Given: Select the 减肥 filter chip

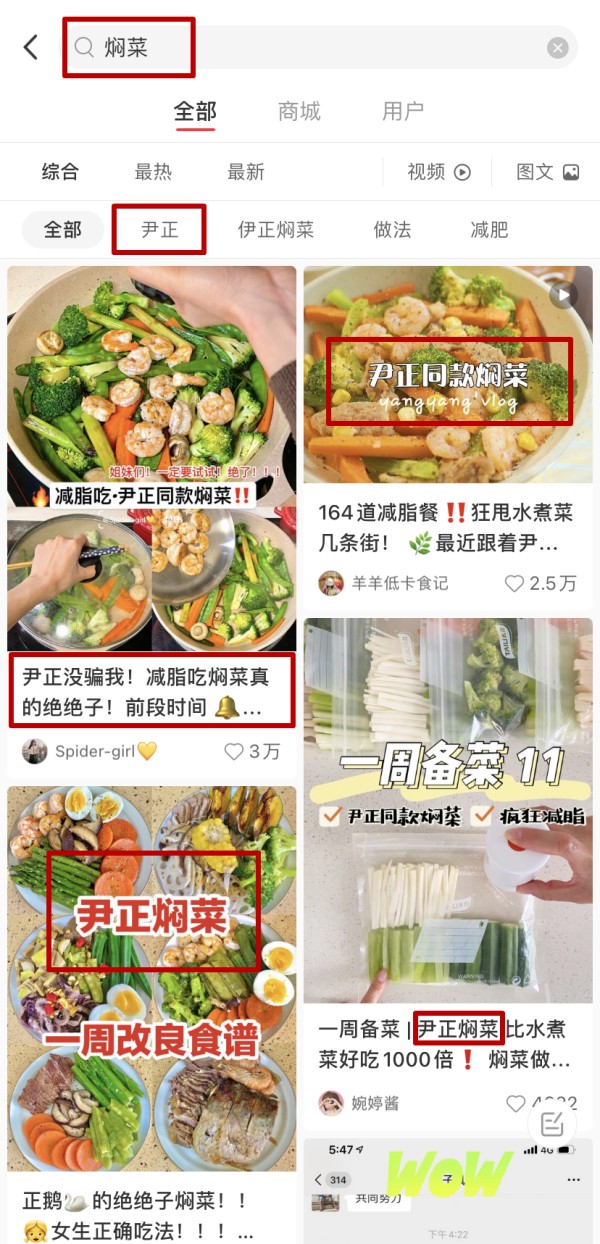Looking at the screenshot, I should click(x=489, y=230).
